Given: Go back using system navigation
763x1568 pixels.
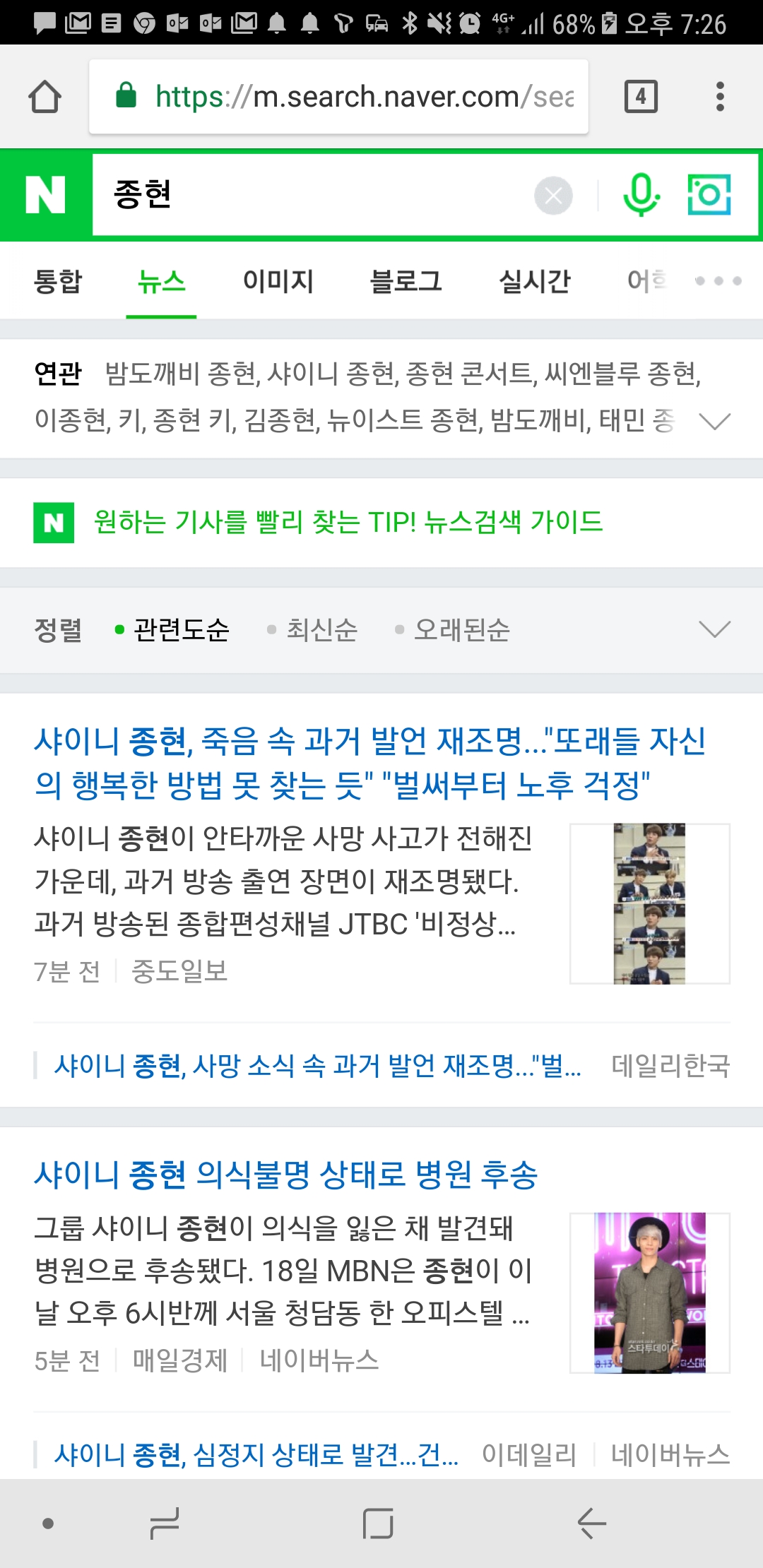Looking at the screenshot, I should click(x=592, y=1523).
